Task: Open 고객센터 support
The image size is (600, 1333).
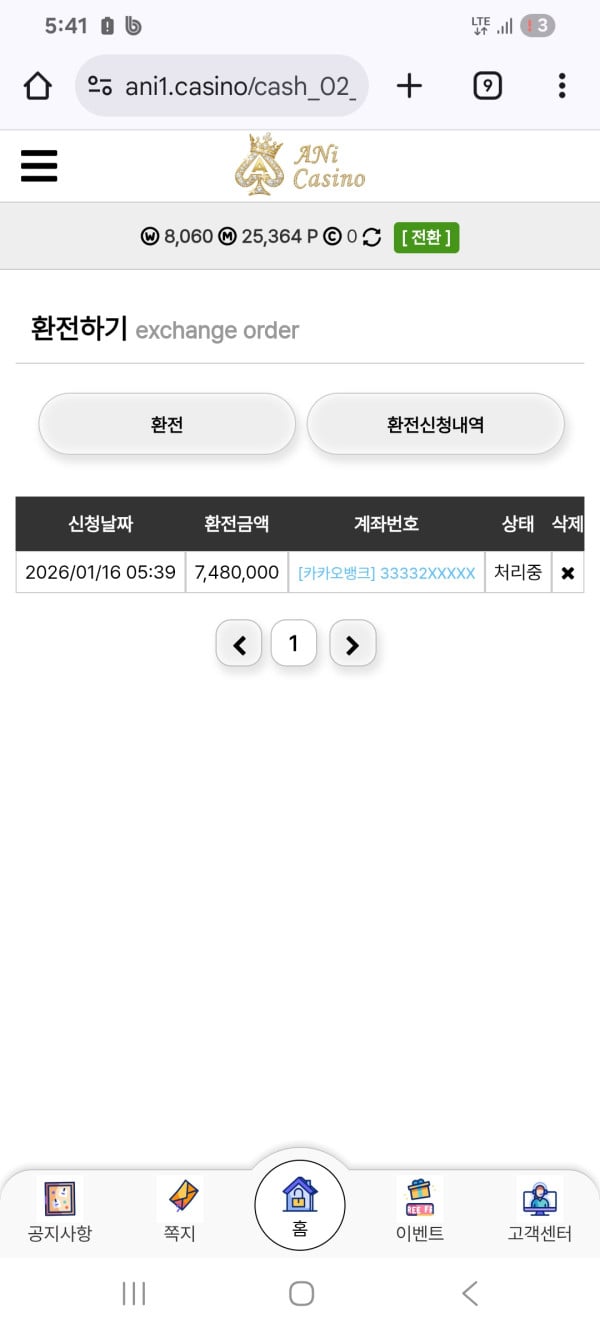Action: click(x=540, y=1210)
